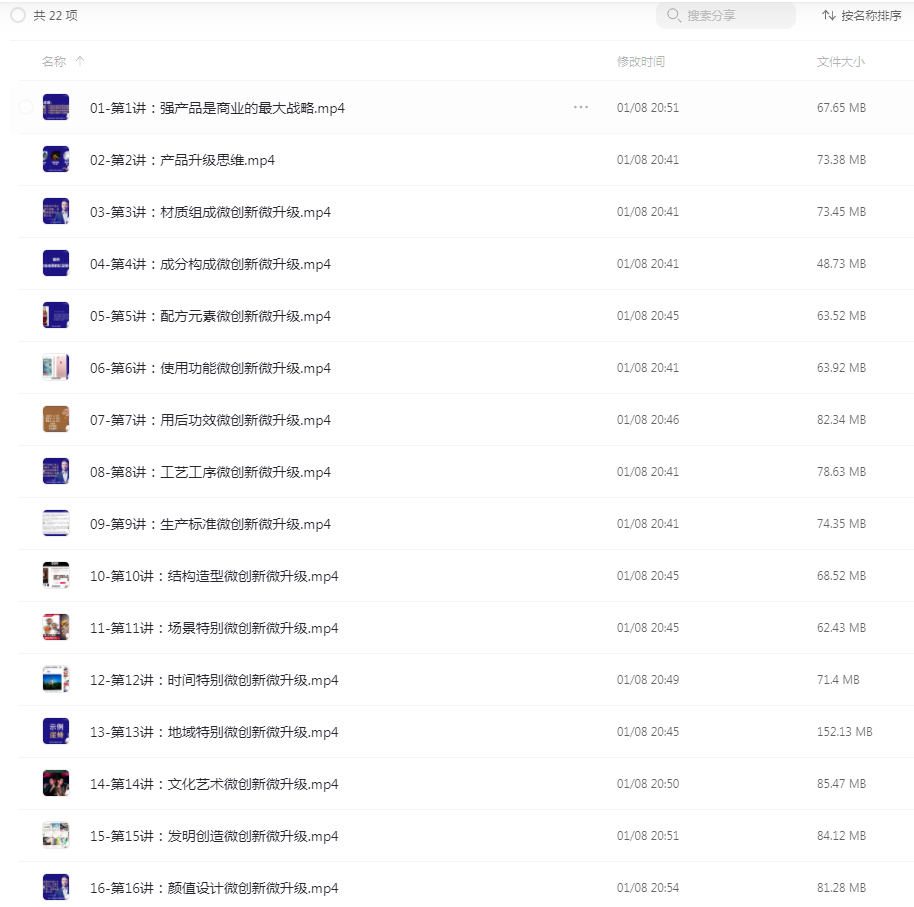Open 13-第13讲:地域特别微创新微升级.mp4
The height and width of the screenshot is (907, 914).
[x=214, y=732]
